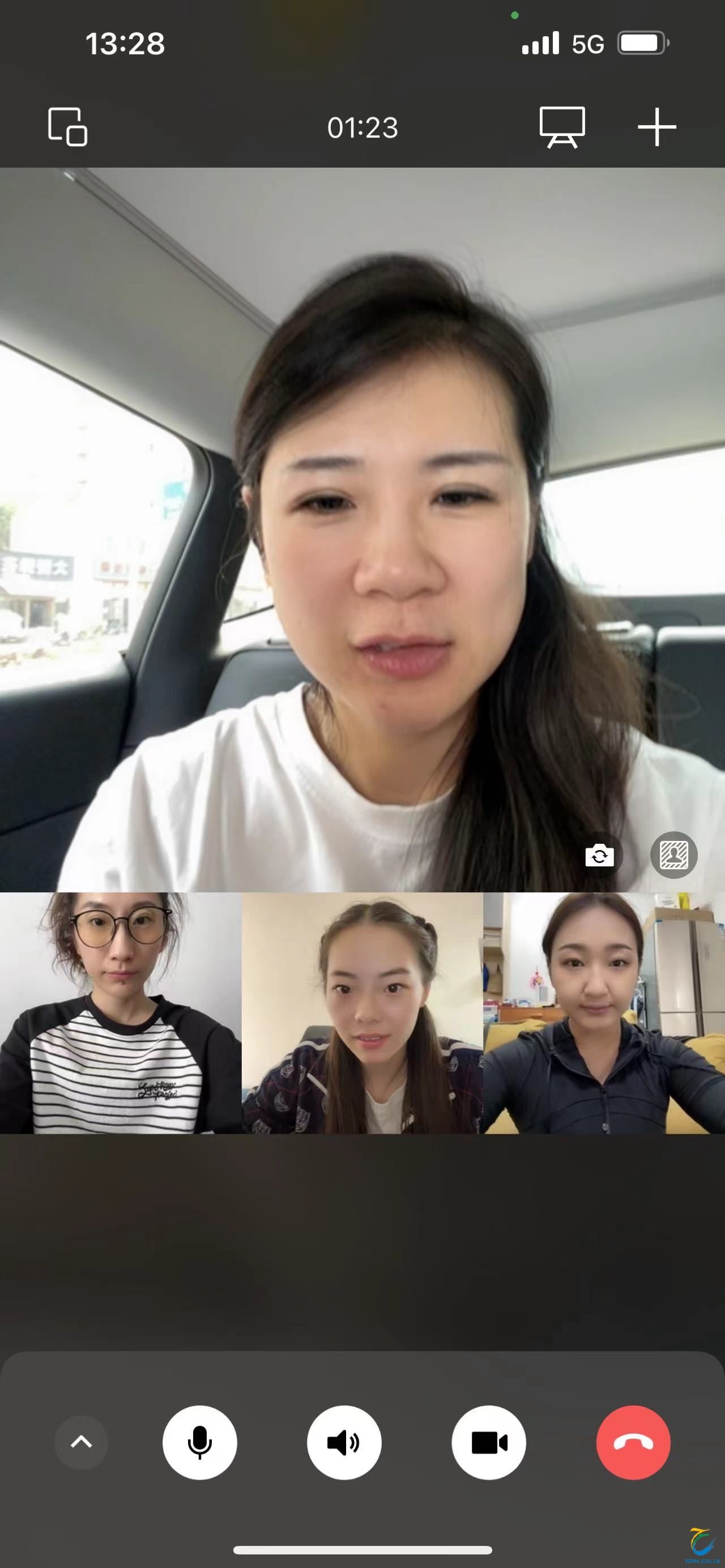Screen dimensions: 725x1568
Task: Select the participant in the black jacket
Action: click(604, 1012)
